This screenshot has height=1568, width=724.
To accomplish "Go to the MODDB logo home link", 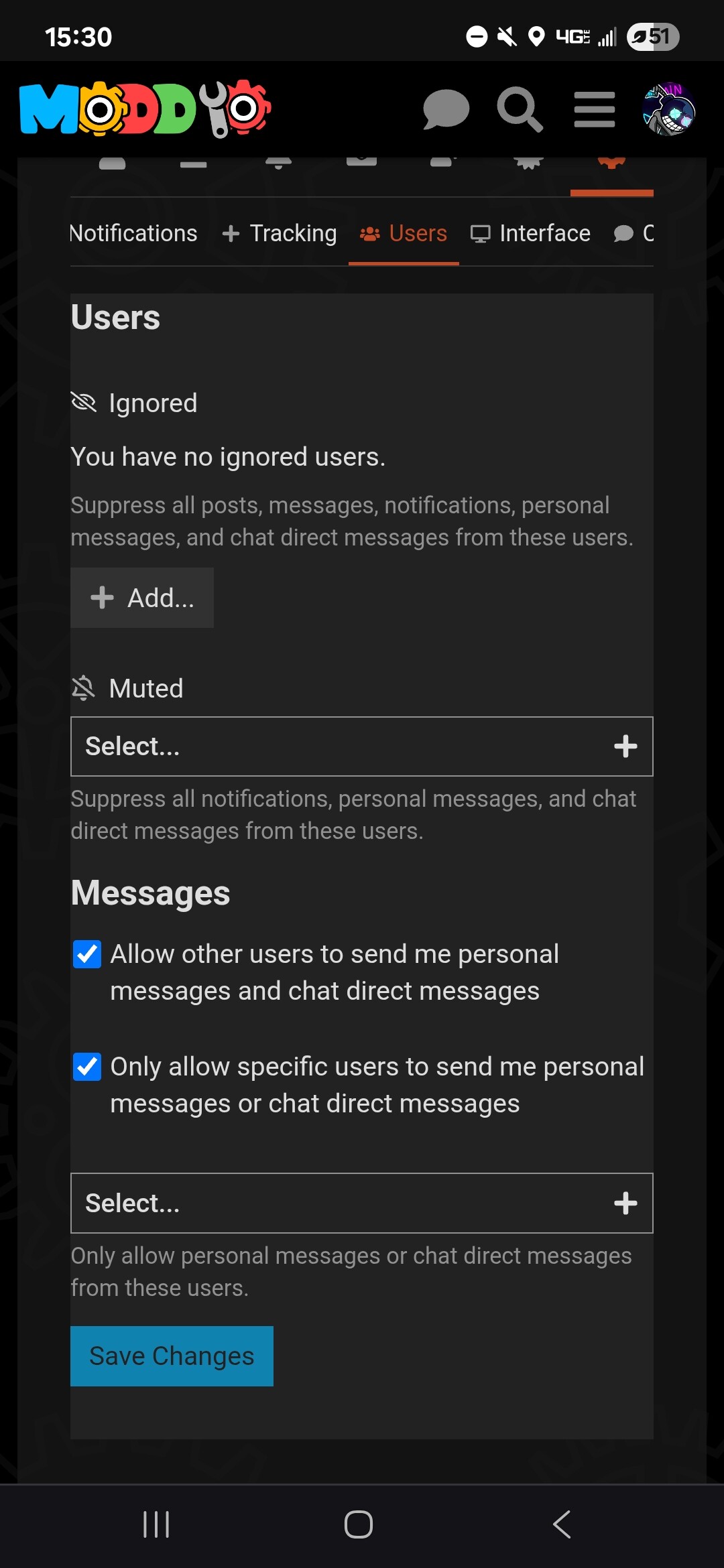I will click(x=145, y=109).
